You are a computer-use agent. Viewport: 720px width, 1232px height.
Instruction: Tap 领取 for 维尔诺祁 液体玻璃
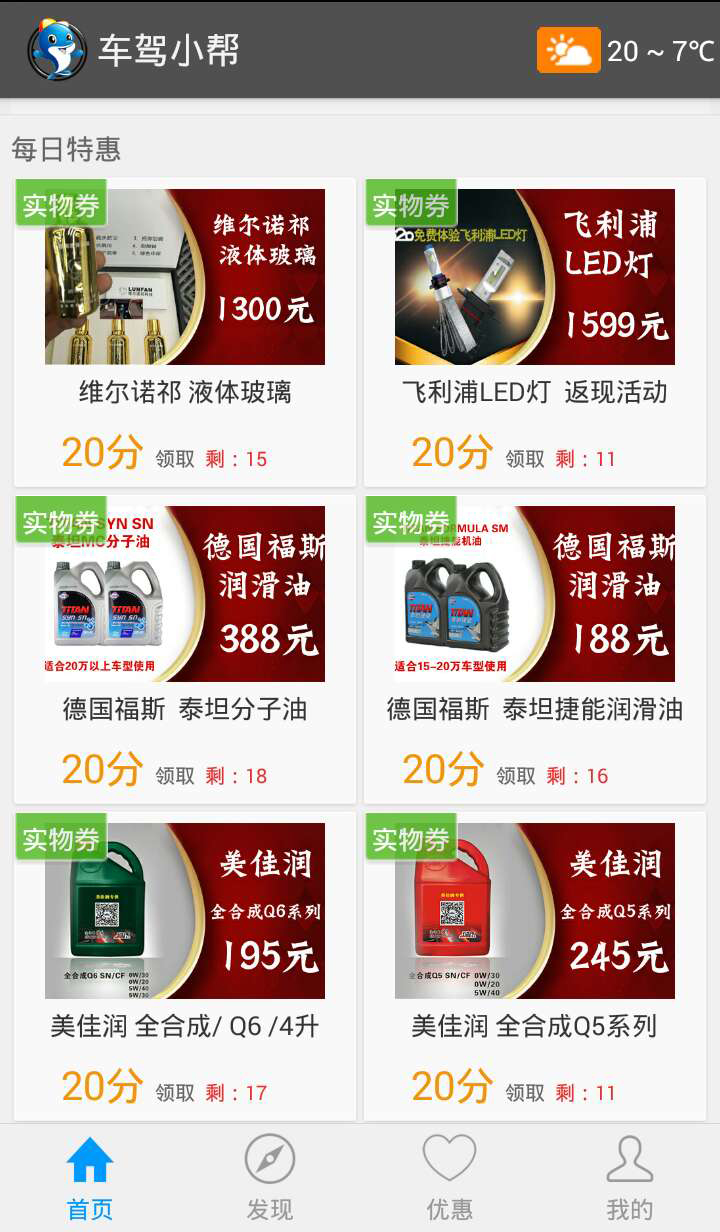175,459
